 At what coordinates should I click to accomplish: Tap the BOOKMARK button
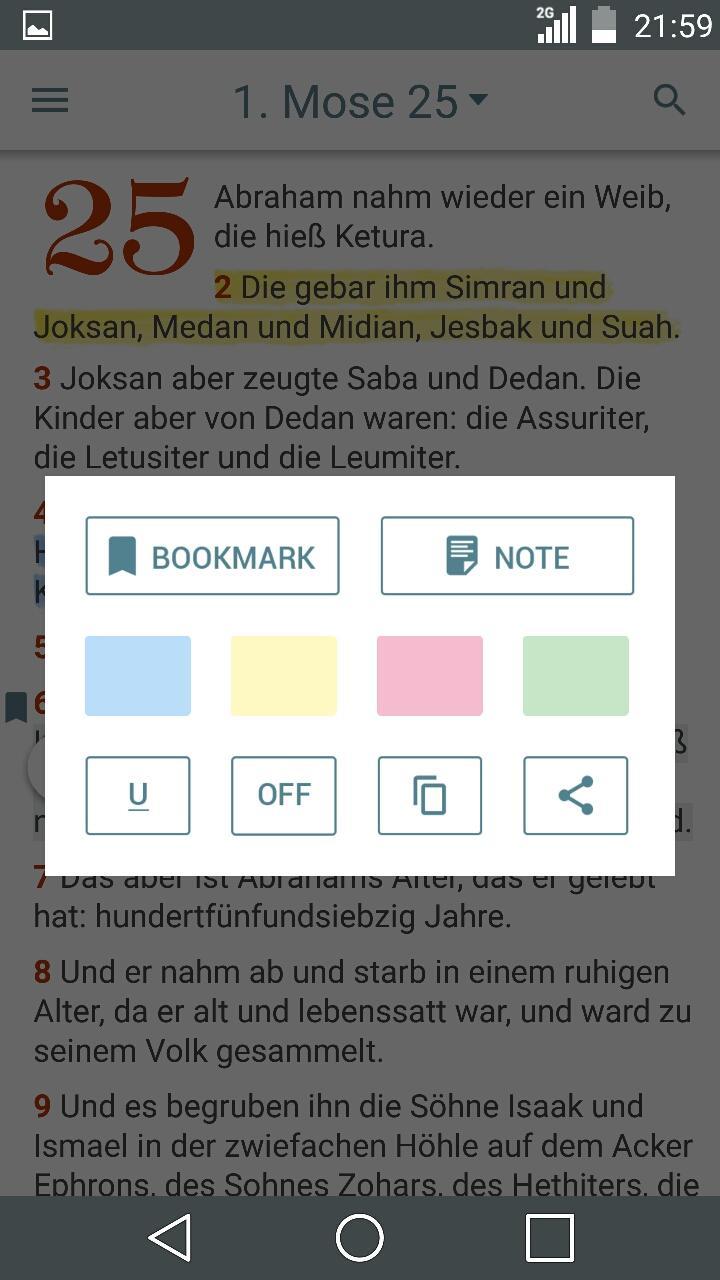point(212,556)
